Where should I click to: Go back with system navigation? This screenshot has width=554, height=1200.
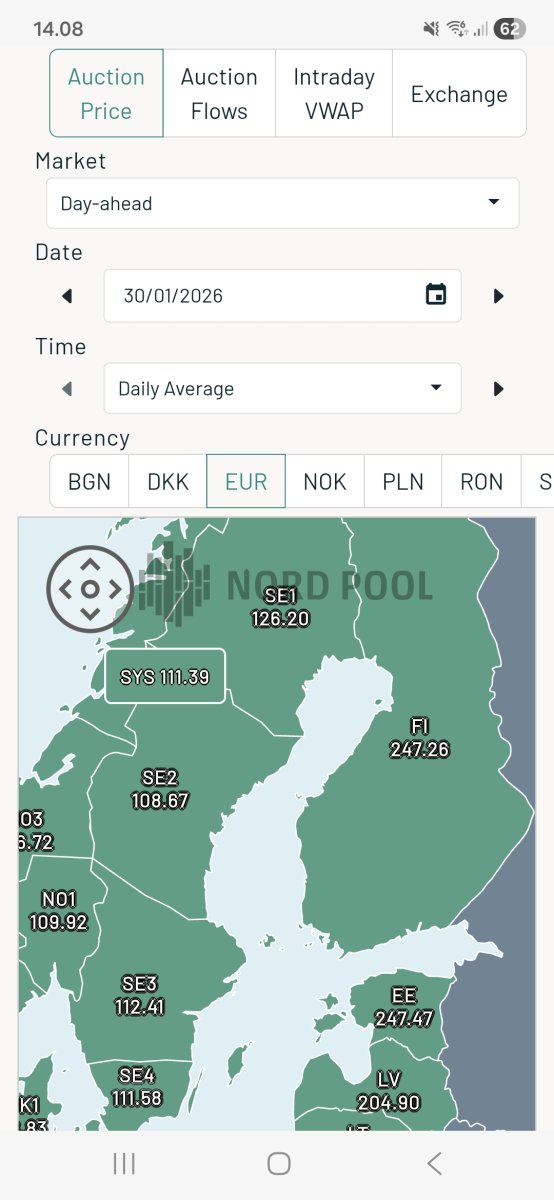[434, 1163]
